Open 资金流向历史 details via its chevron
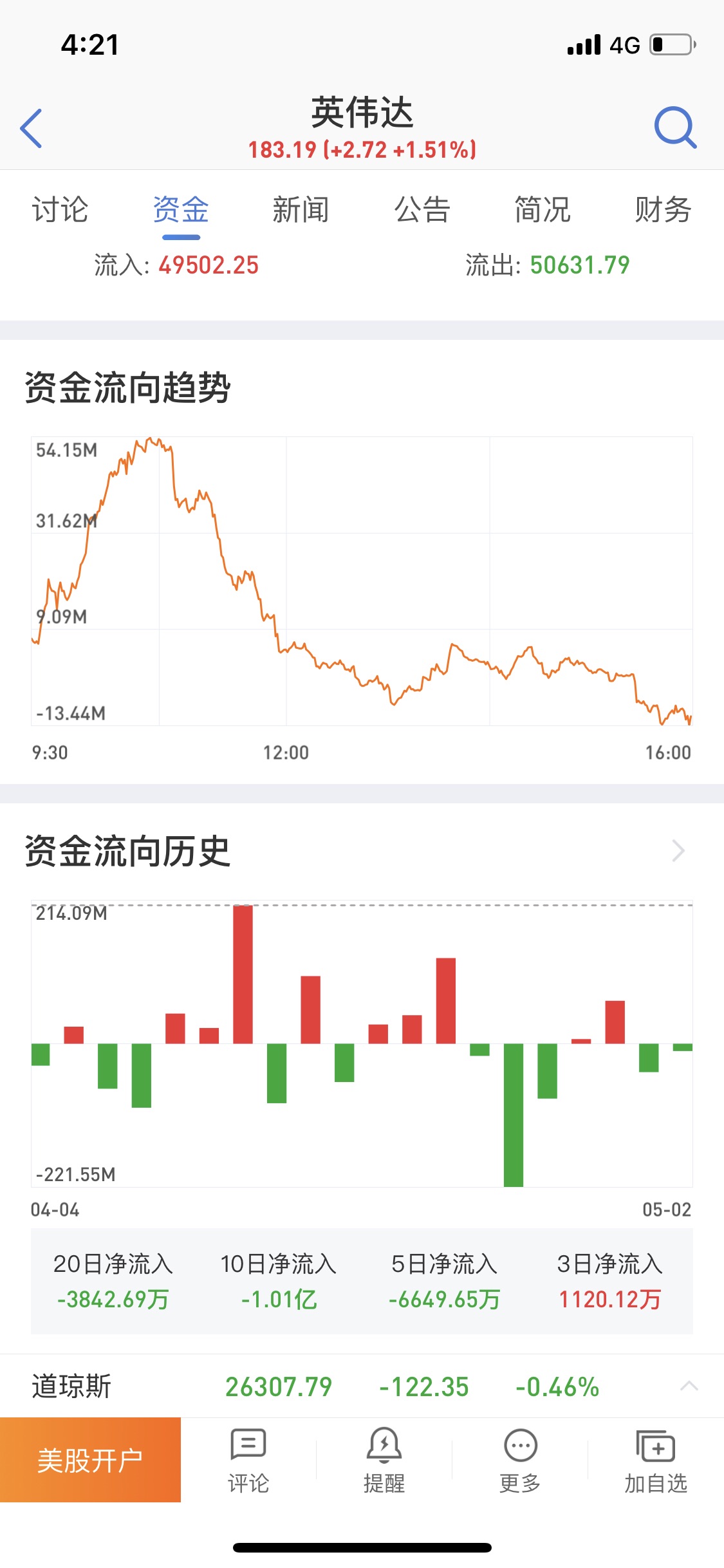The image size is (724, 1568). point(678,850)
